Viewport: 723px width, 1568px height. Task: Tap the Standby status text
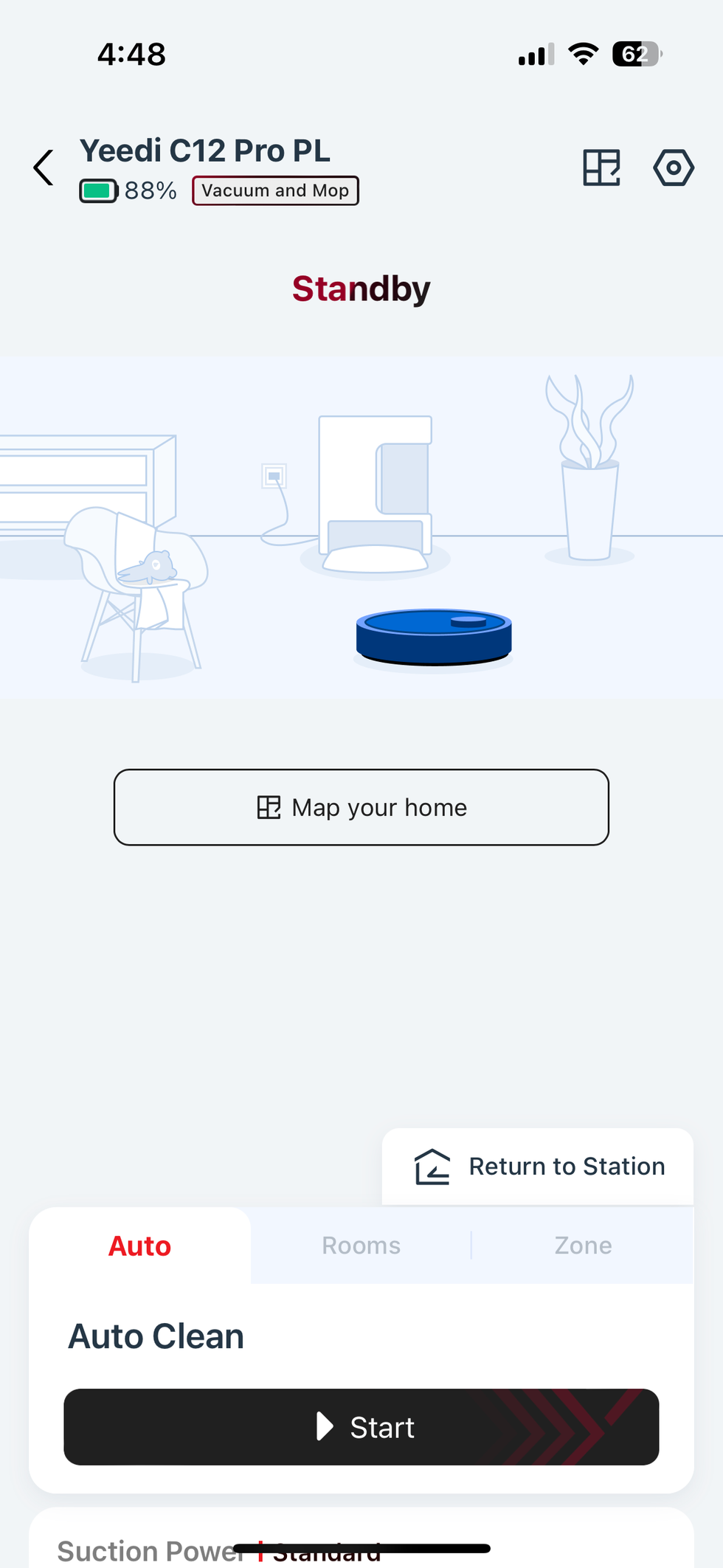361,289
